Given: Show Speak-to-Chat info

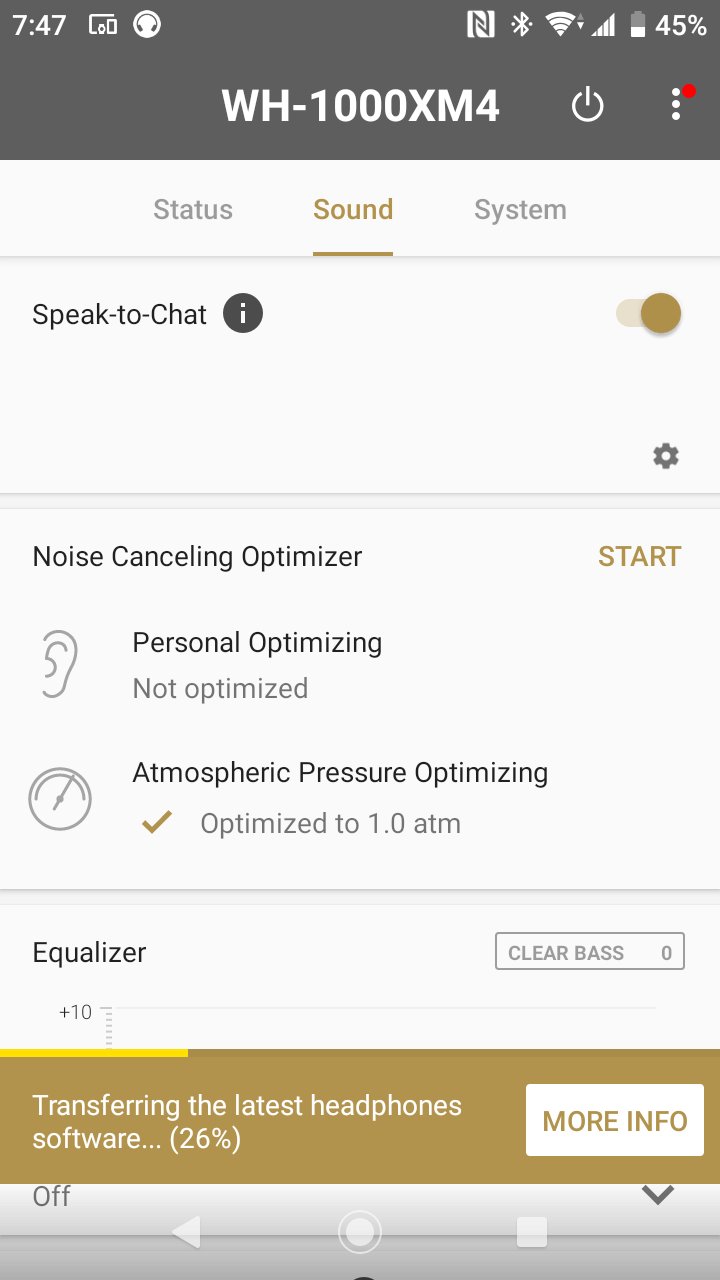Looking at the screenshot, I should [243, 314].
